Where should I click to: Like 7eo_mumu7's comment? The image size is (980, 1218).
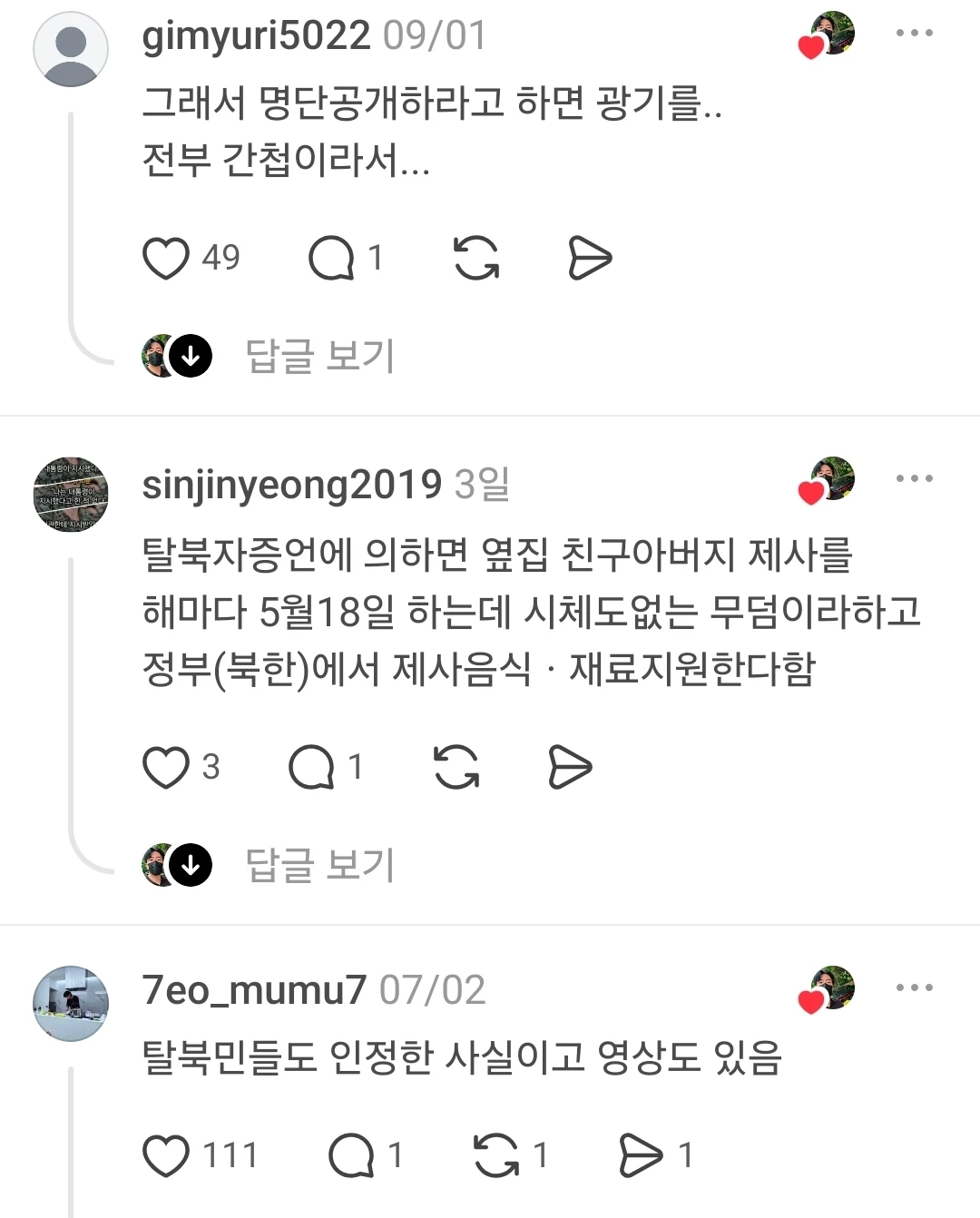(166, 1156)
